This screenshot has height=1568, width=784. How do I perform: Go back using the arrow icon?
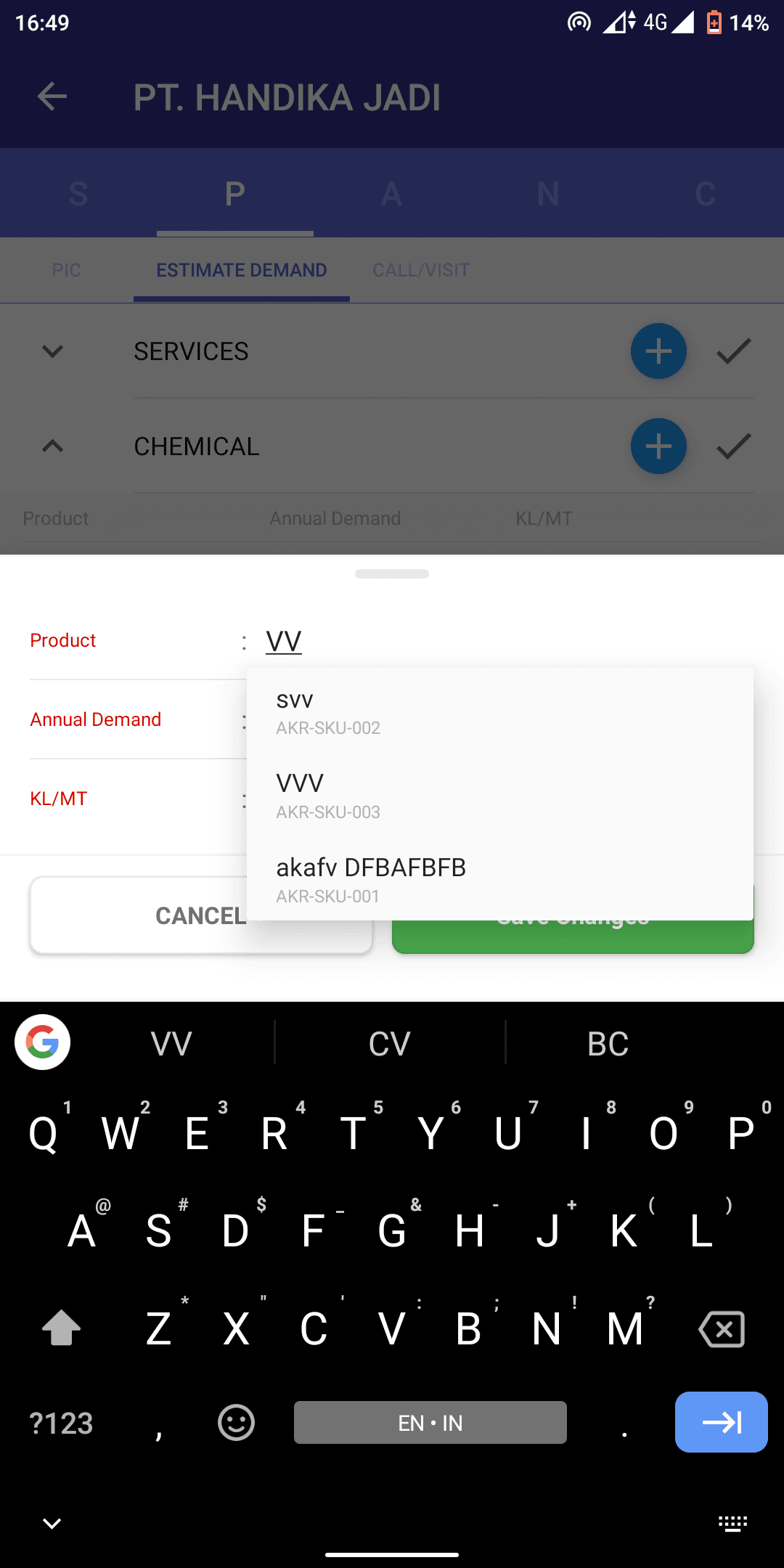point(52,97)
